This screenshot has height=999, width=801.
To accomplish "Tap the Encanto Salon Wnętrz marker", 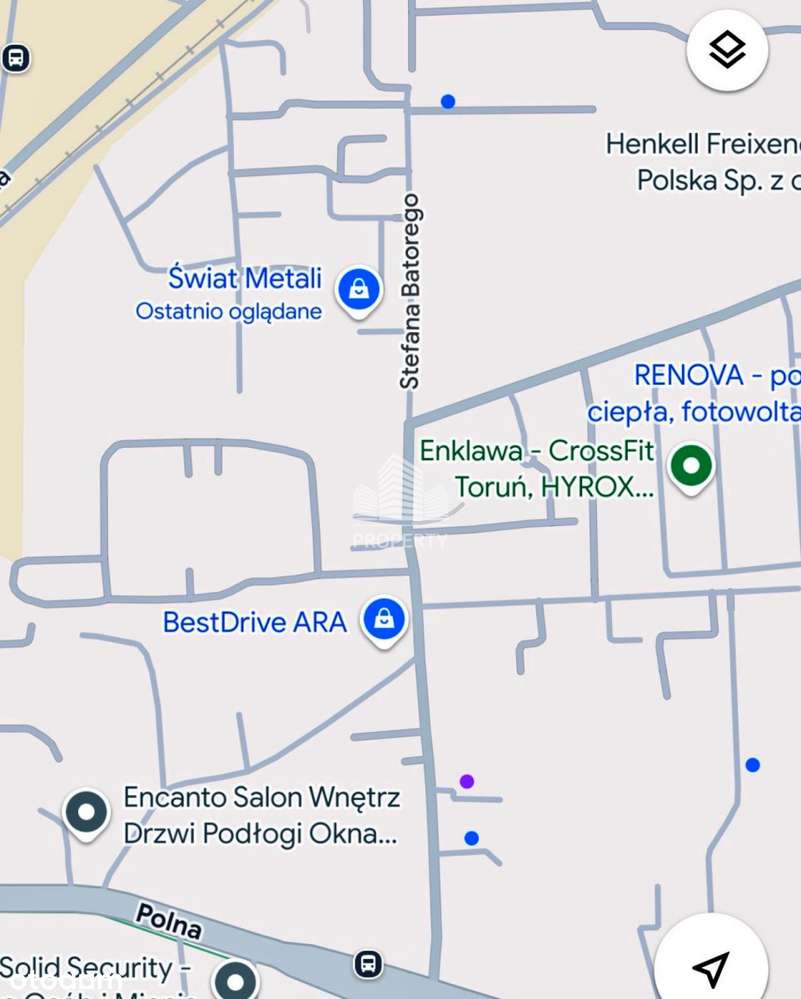I will point(87,812).
